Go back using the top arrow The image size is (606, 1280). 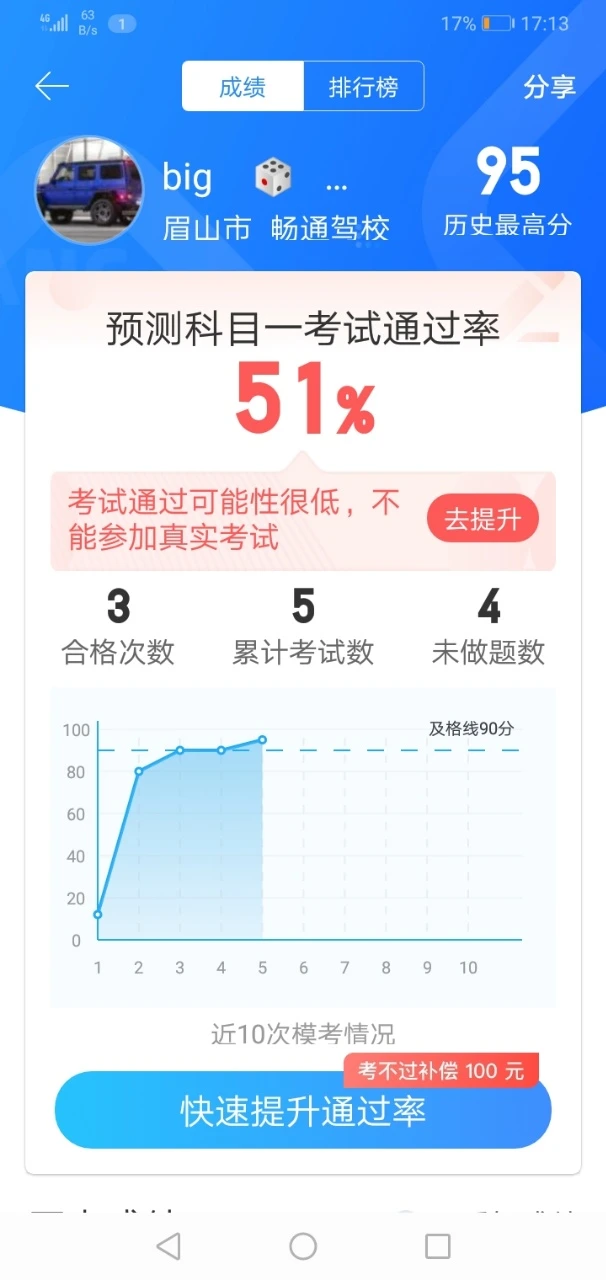[52, 87]
